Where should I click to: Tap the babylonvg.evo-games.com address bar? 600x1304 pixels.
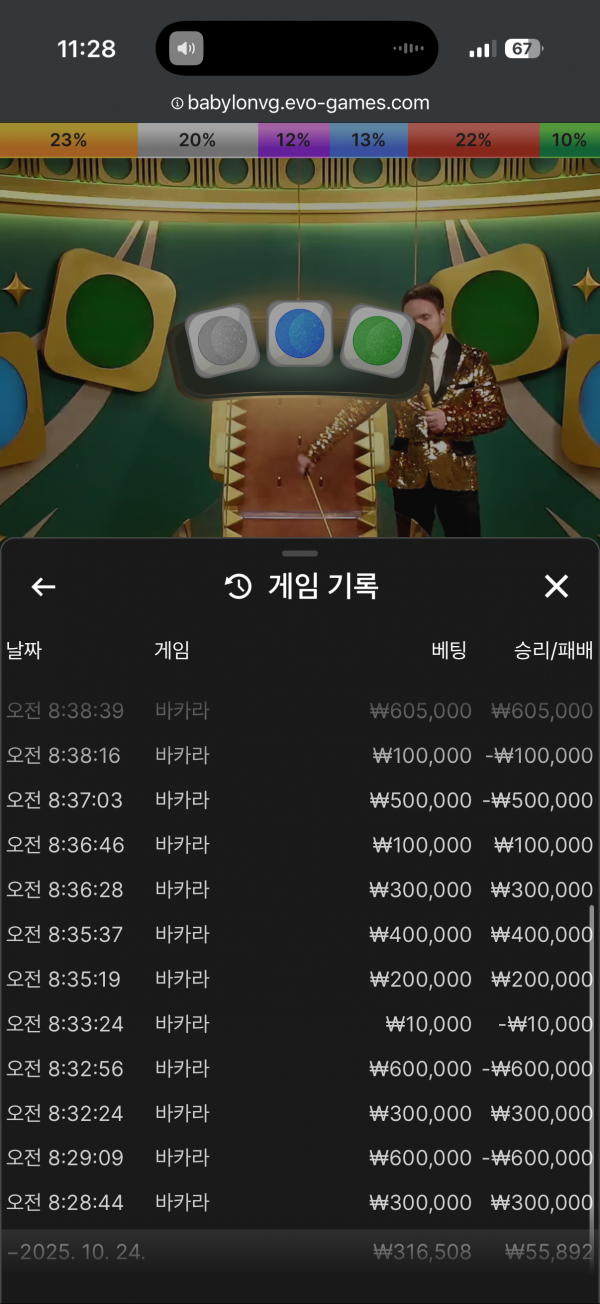click(x=300, y=102)
